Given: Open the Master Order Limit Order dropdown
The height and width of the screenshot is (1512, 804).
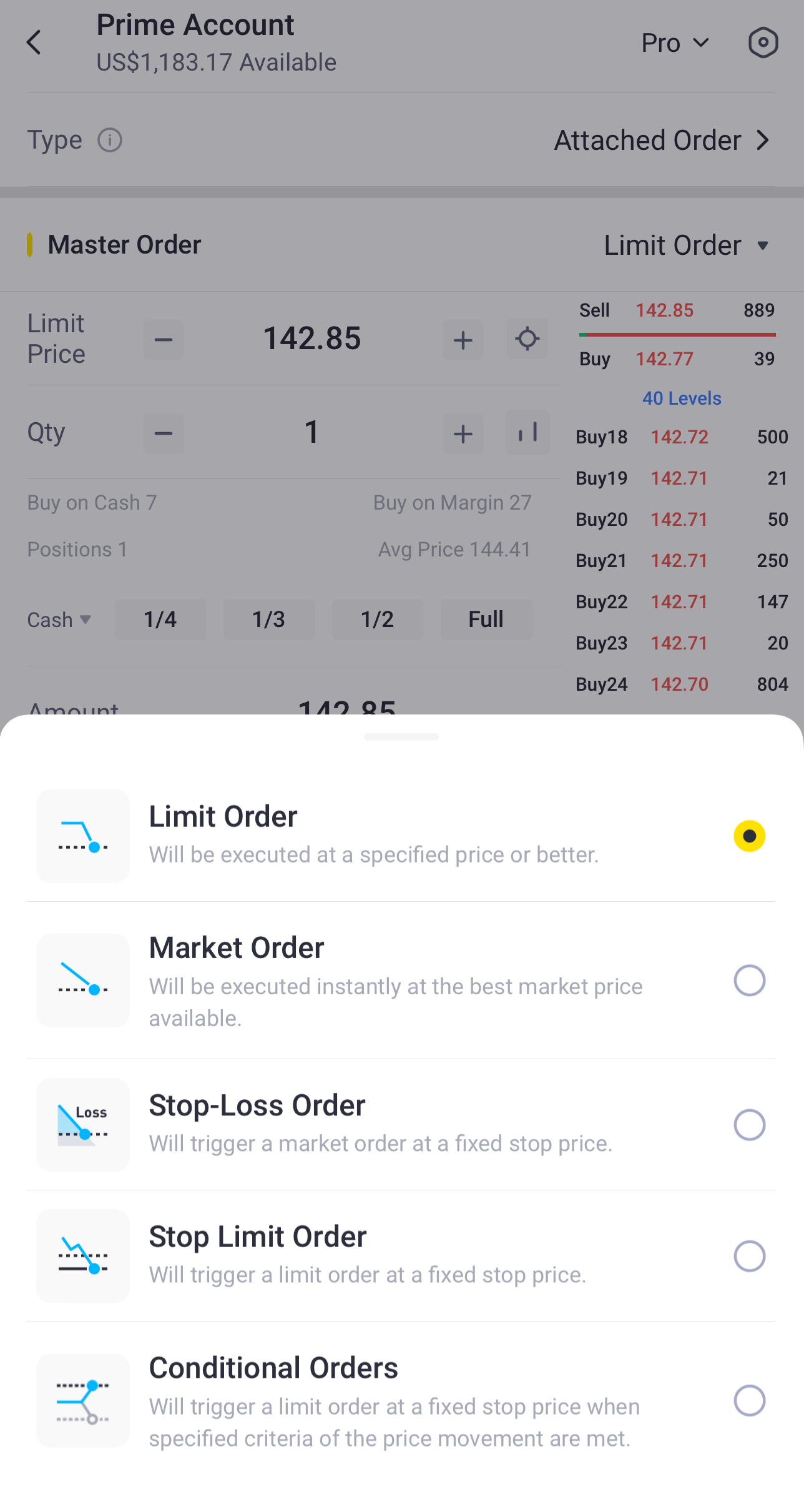Looking at the screenshot, I should 686,245.
